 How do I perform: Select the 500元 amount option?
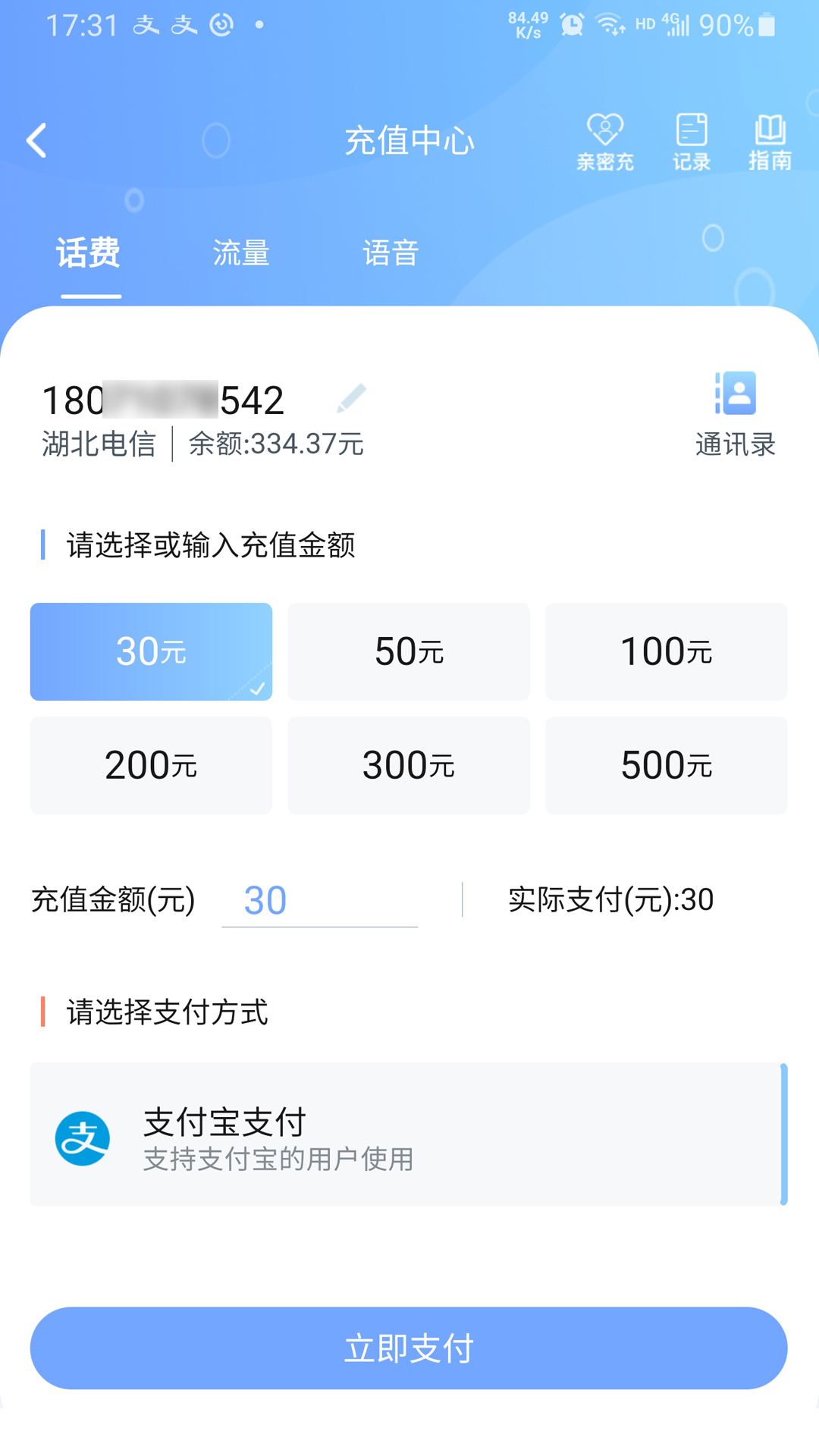(x=666, y=764)
